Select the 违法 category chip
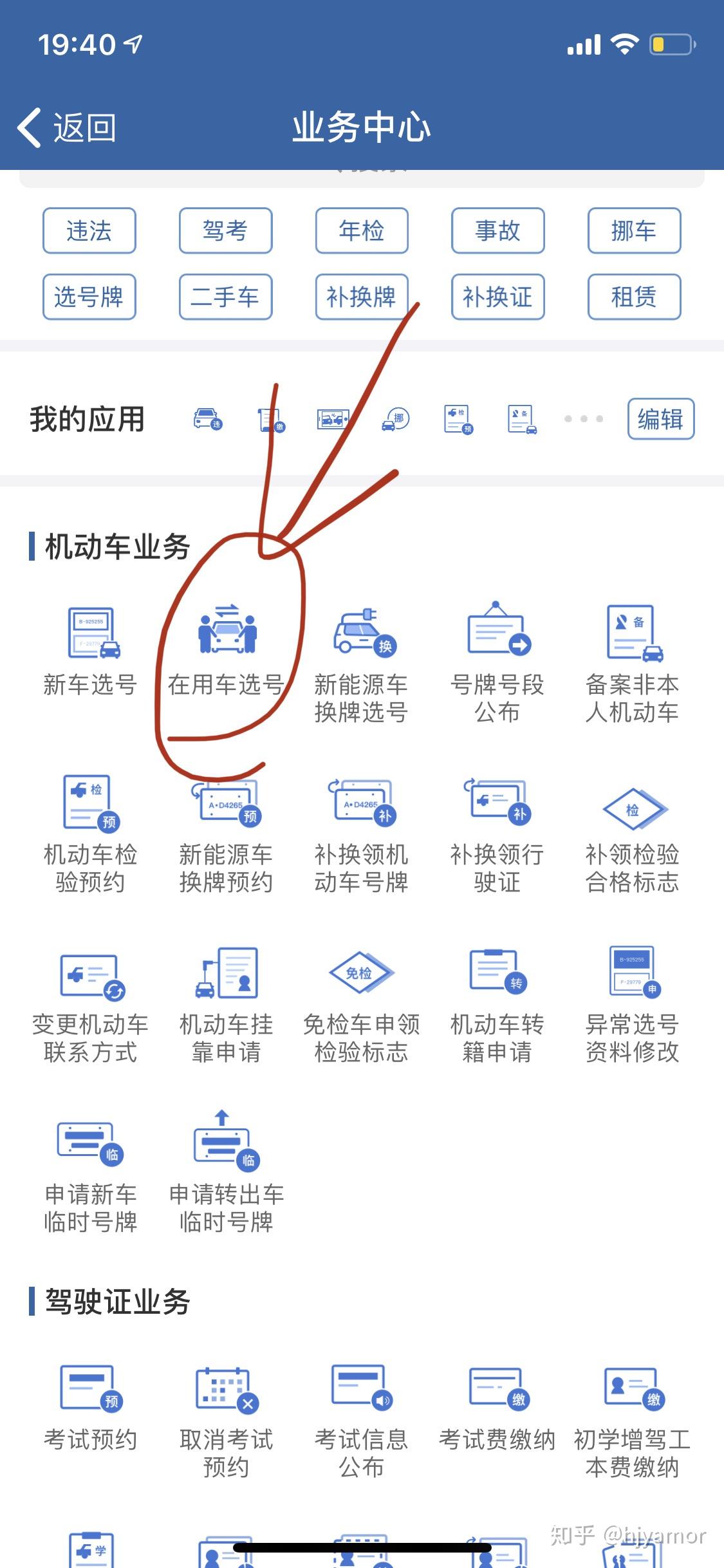 (89, 230)
